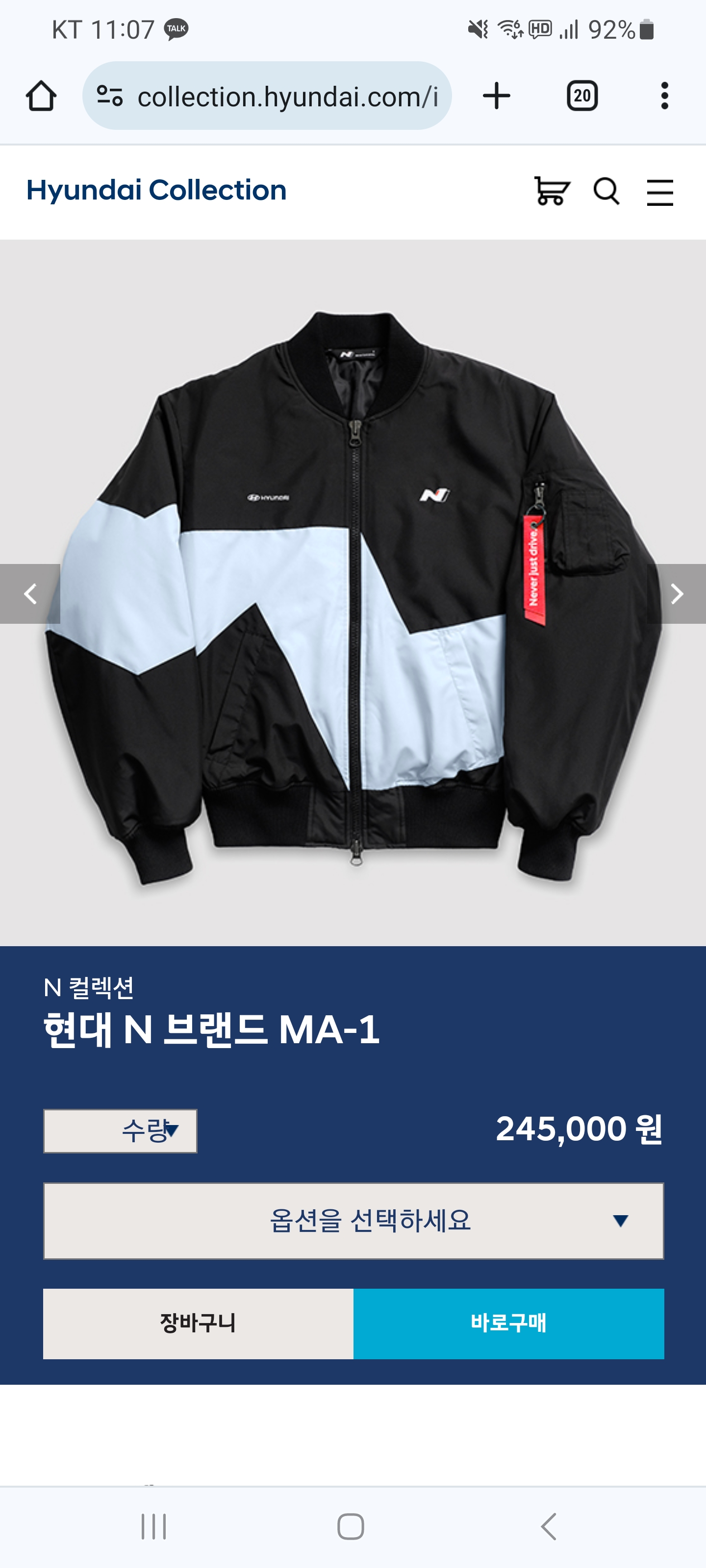Open the recent apps view
This screenshot has width=706, height=1568.
tap(153, 1527)
